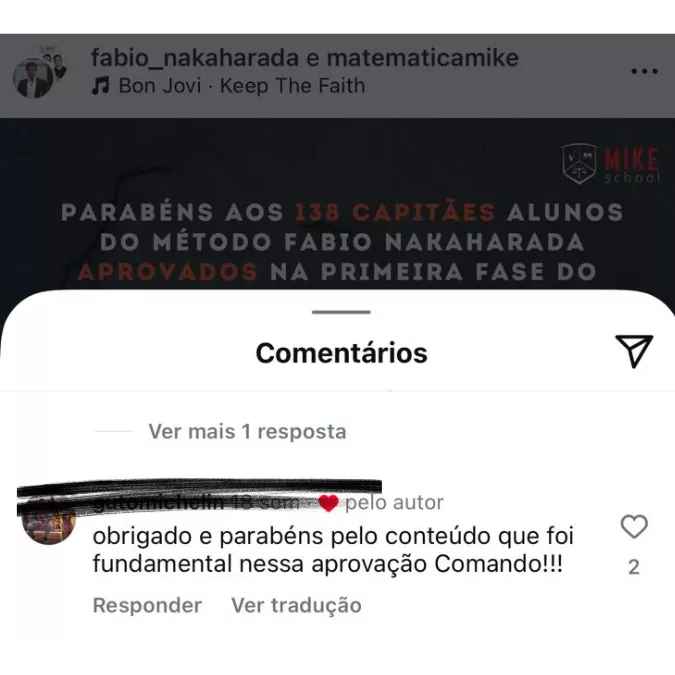This screenshot has height=675, width=675.
Task: Tap Responder under the comment
Action: 147,605
